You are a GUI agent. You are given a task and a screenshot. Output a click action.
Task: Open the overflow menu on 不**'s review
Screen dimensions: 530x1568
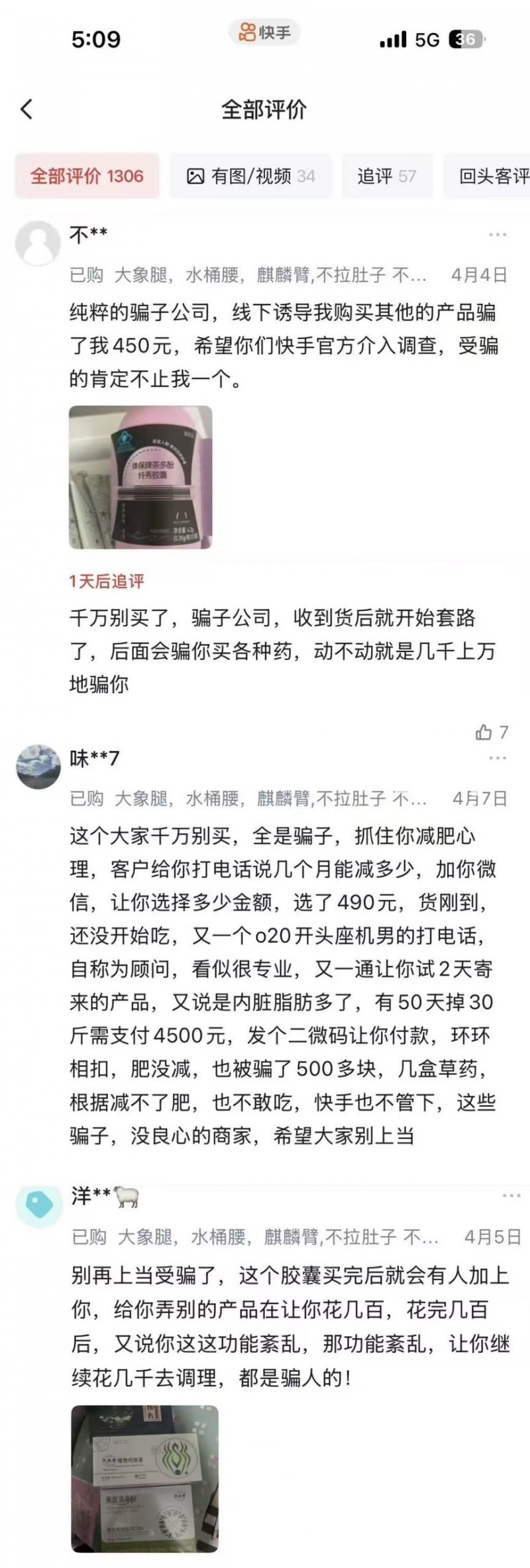(x=497, y=235)
